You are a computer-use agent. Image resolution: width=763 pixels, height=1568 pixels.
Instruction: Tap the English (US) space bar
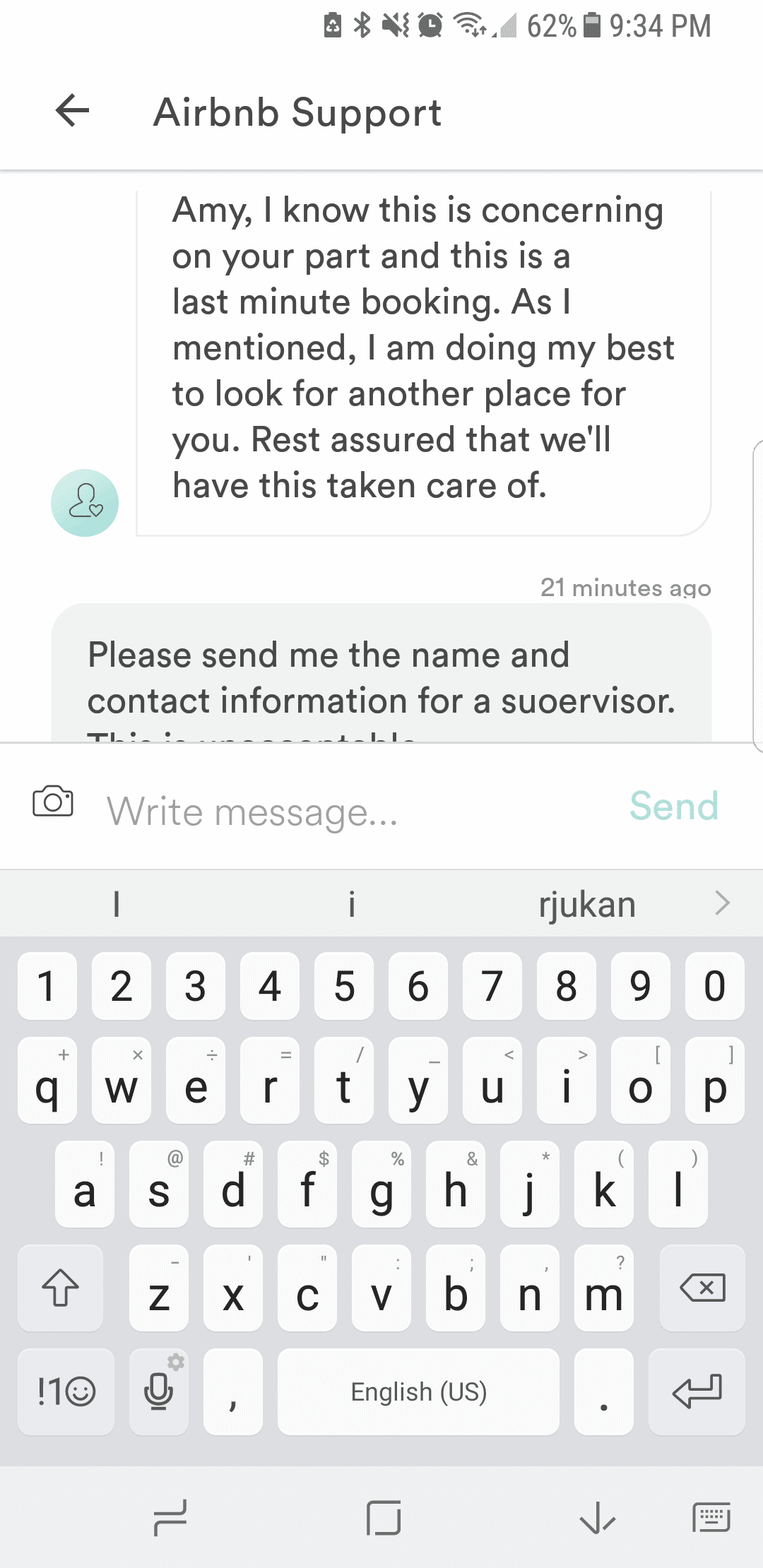click(418, 1391)
